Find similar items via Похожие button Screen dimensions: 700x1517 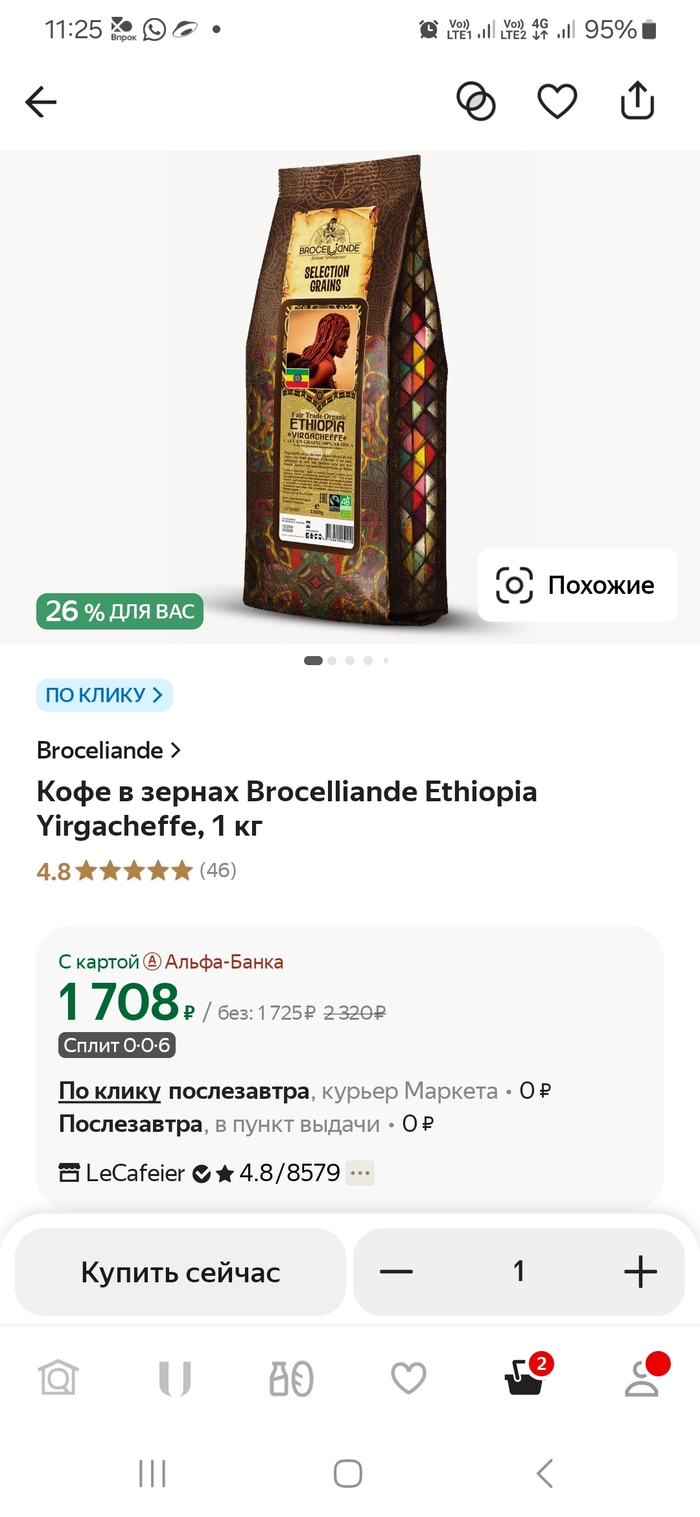pos(577,585)
